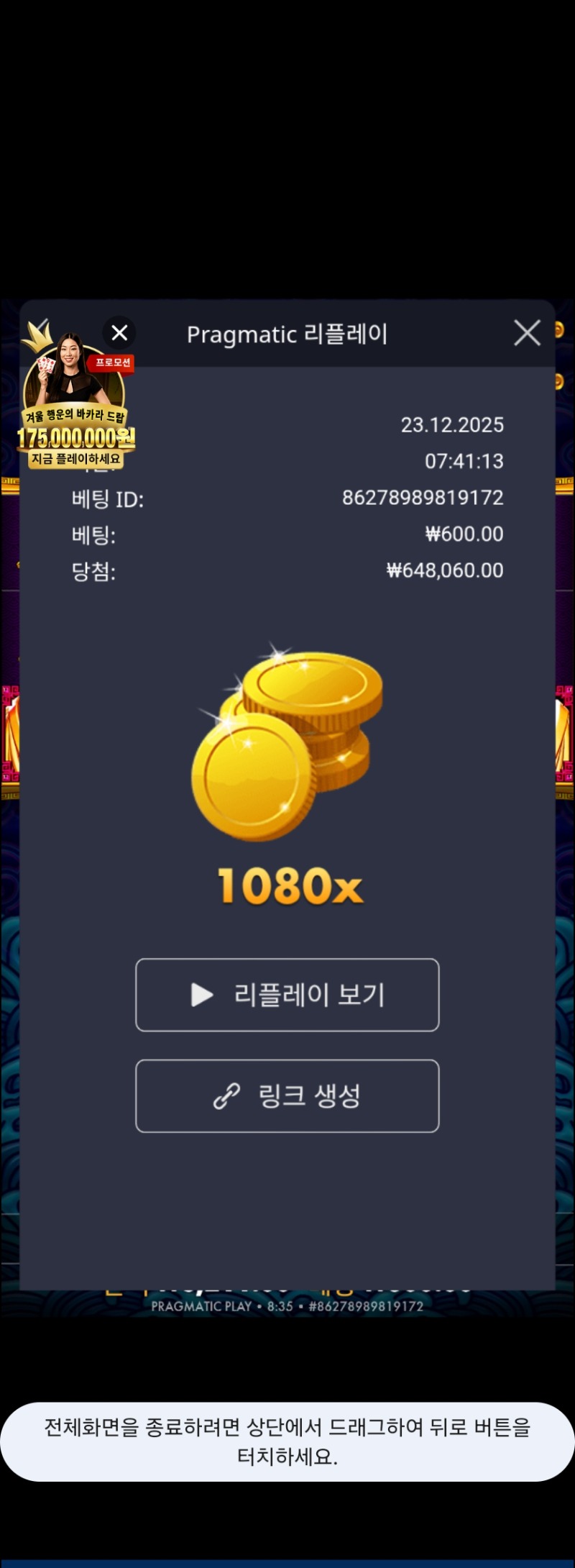Open the 바카라 드랍 promotion banner
This screenshot has height=1568, width=575.
75,417
